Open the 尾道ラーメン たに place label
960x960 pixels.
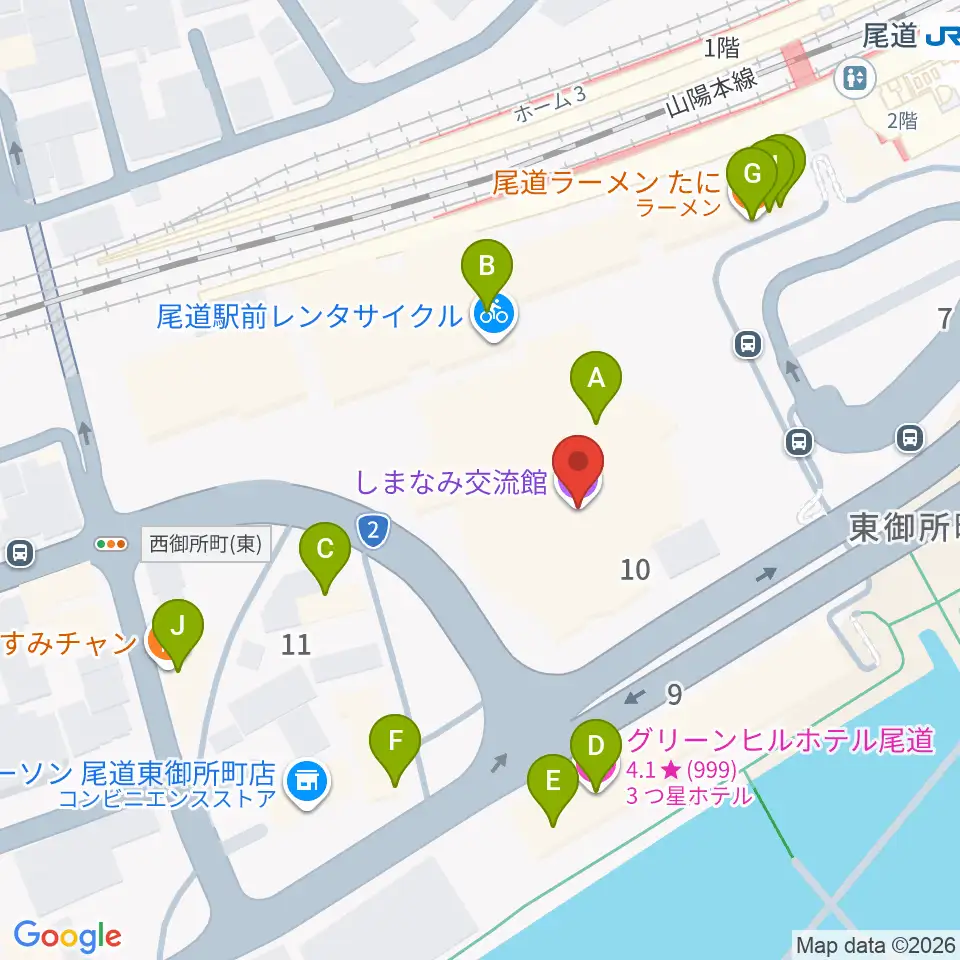pos(607,182)
